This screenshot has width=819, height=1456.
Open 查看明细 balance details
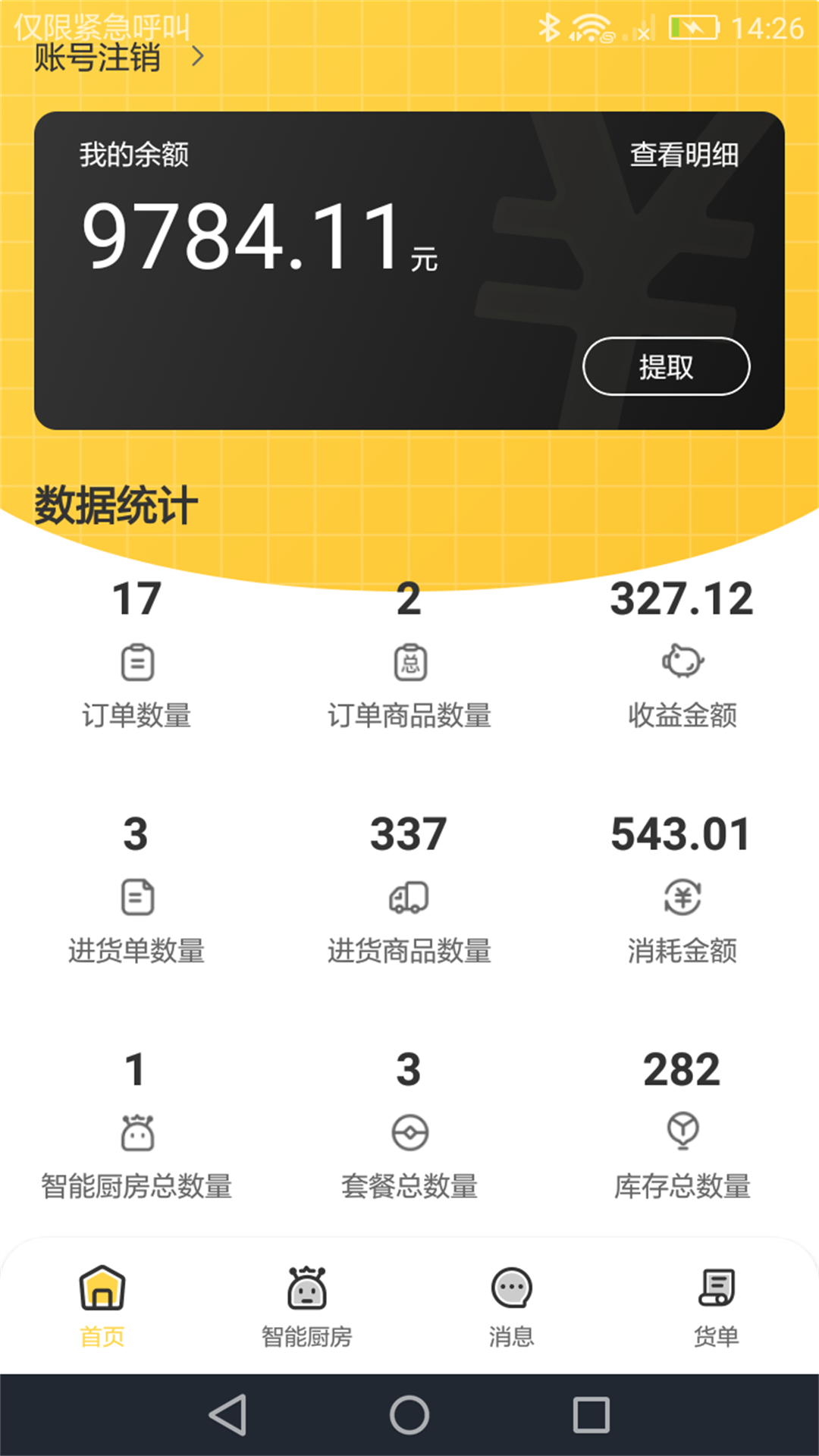pos(683,155)
